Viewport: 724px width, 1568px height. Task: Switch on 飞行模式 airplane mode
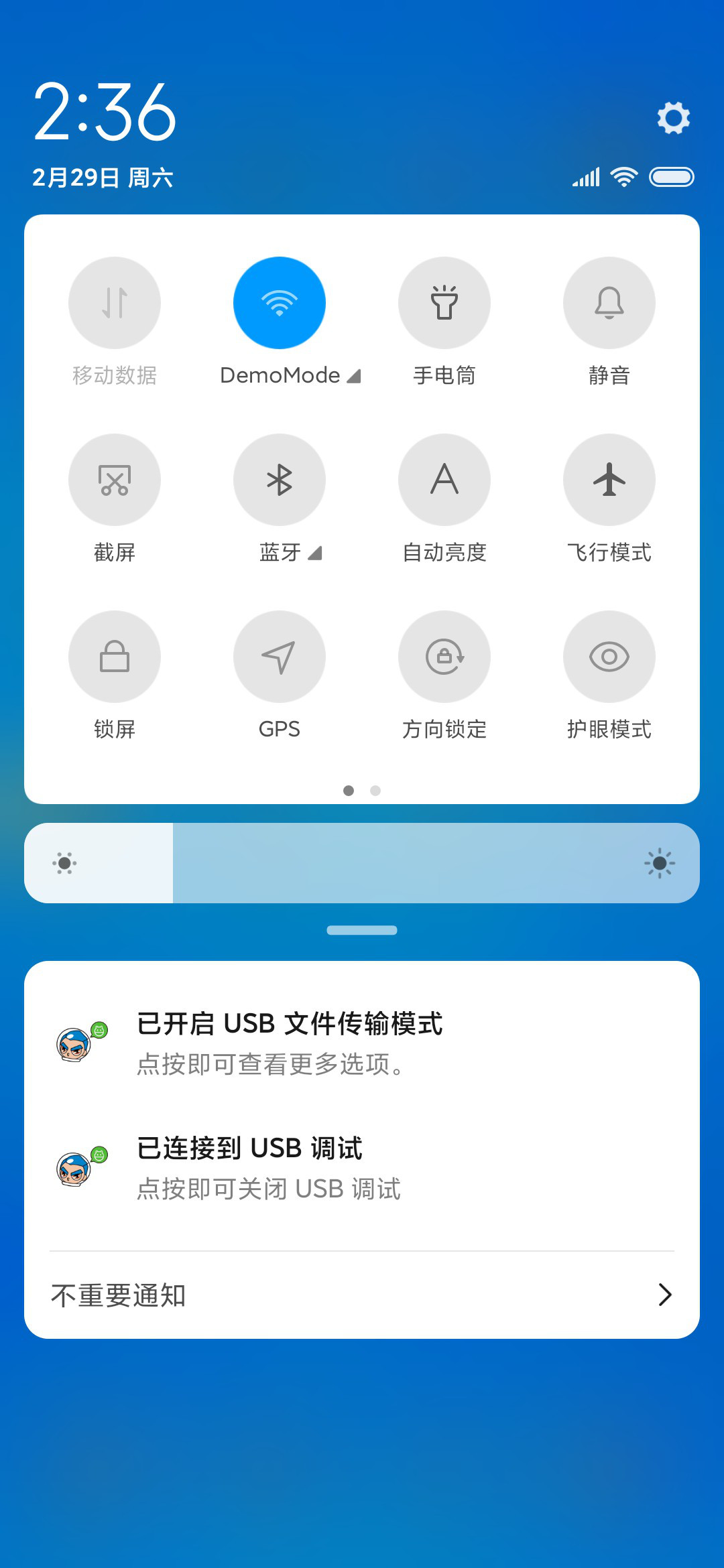tap(609, 480)
